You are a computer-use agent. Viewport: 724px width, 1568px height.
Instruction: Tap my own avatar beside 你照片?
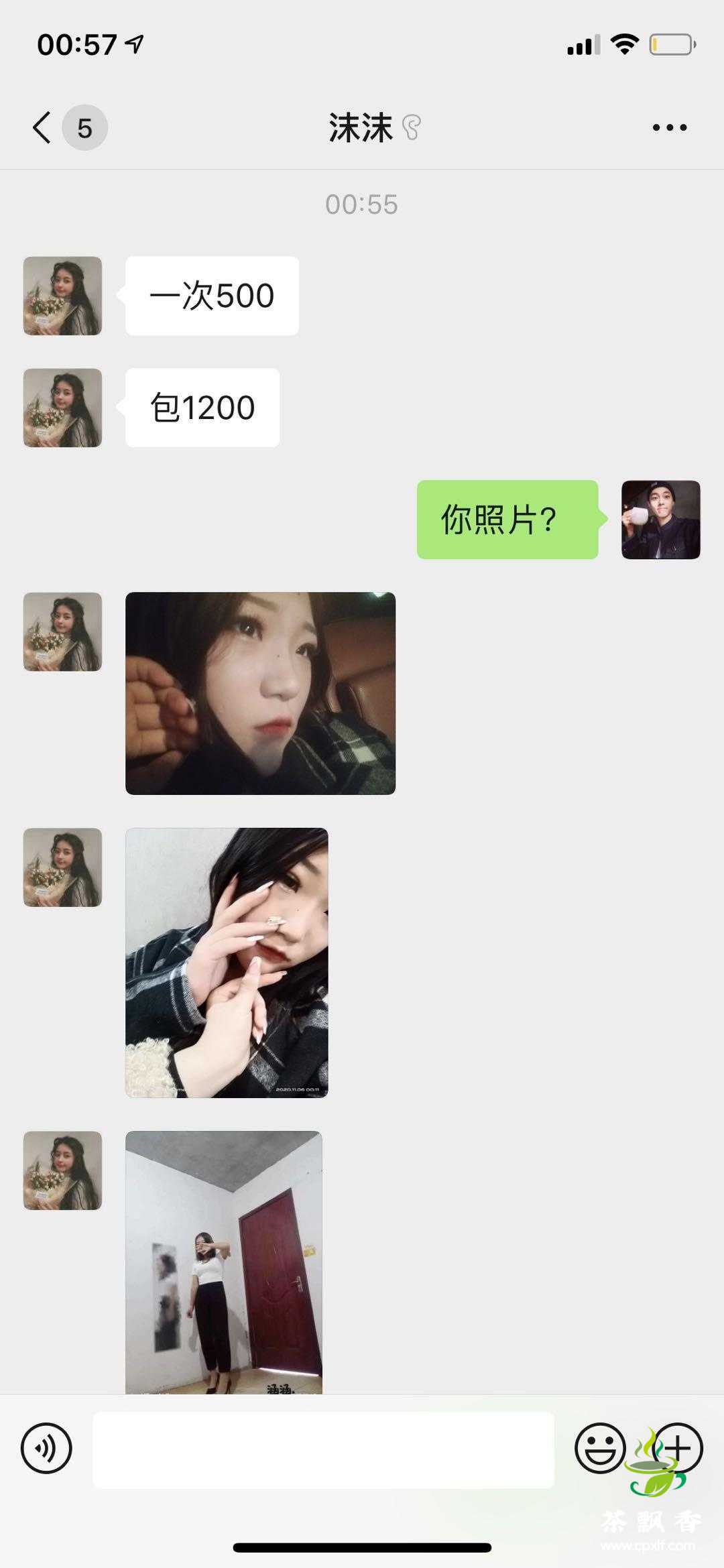[x=660, y=520]
